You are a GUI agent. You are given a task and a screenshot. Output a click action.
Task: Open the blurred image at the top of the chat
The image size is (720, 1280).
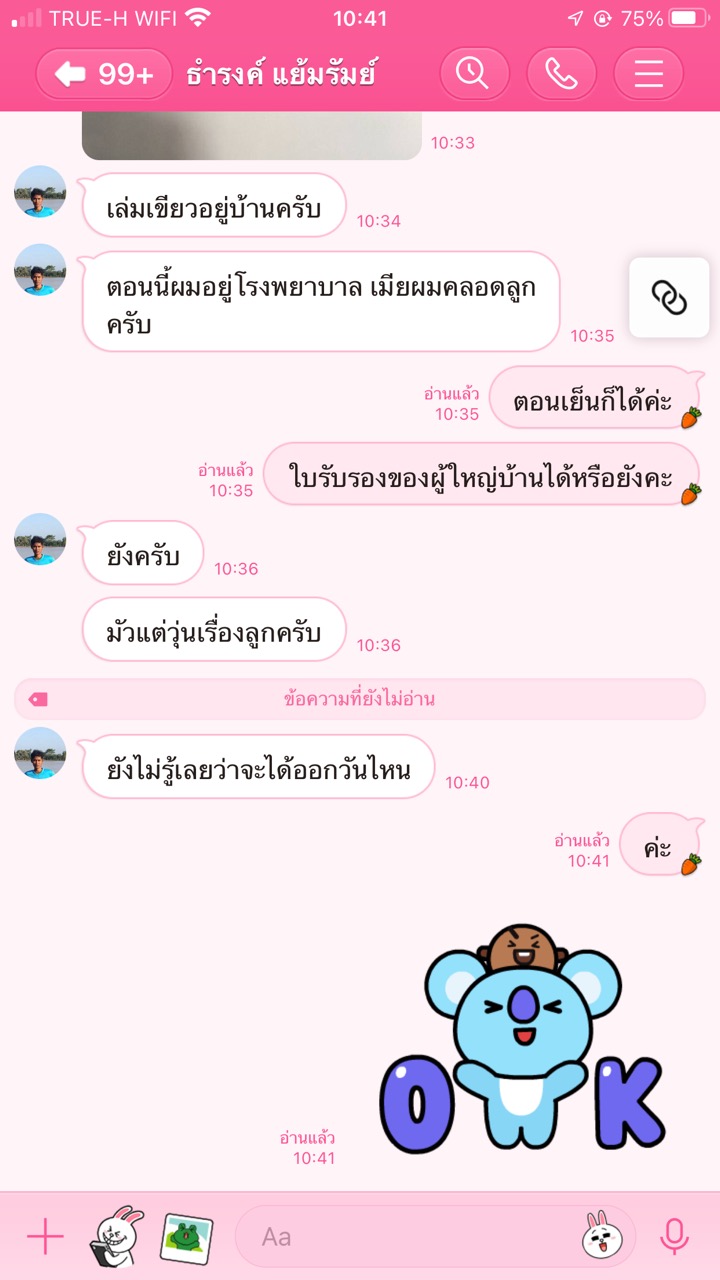click(x=251, y=136)
